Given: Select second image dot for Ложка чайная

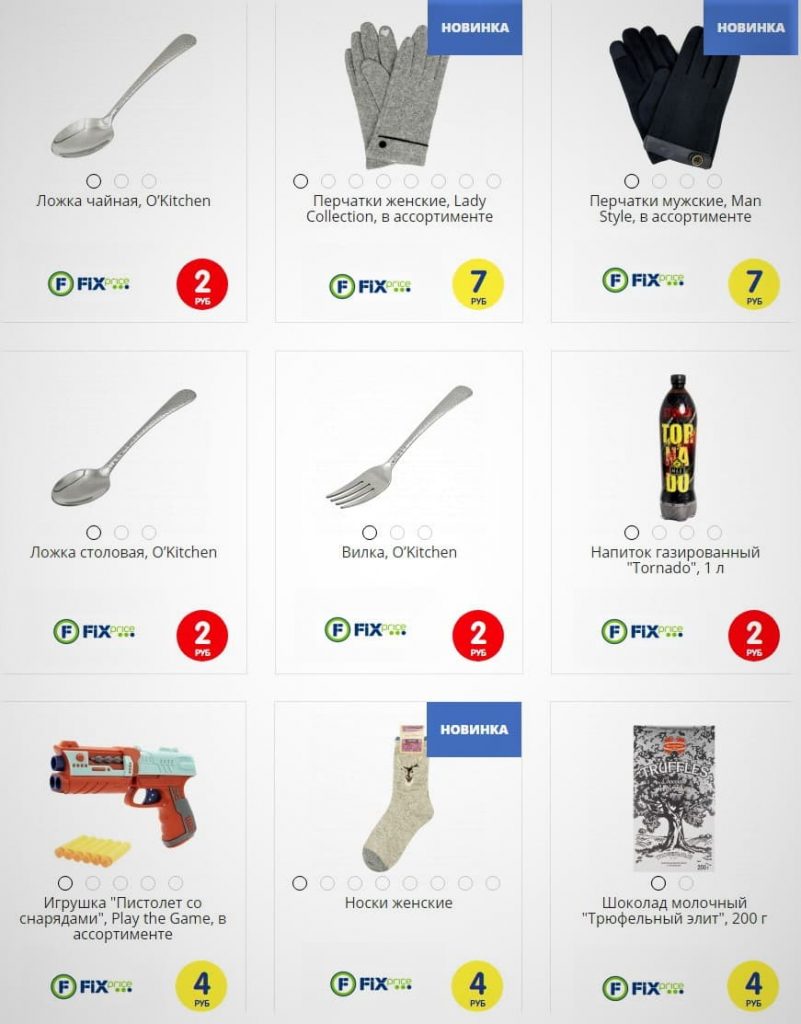Looking at the screenshot, I should coord(121,181).
